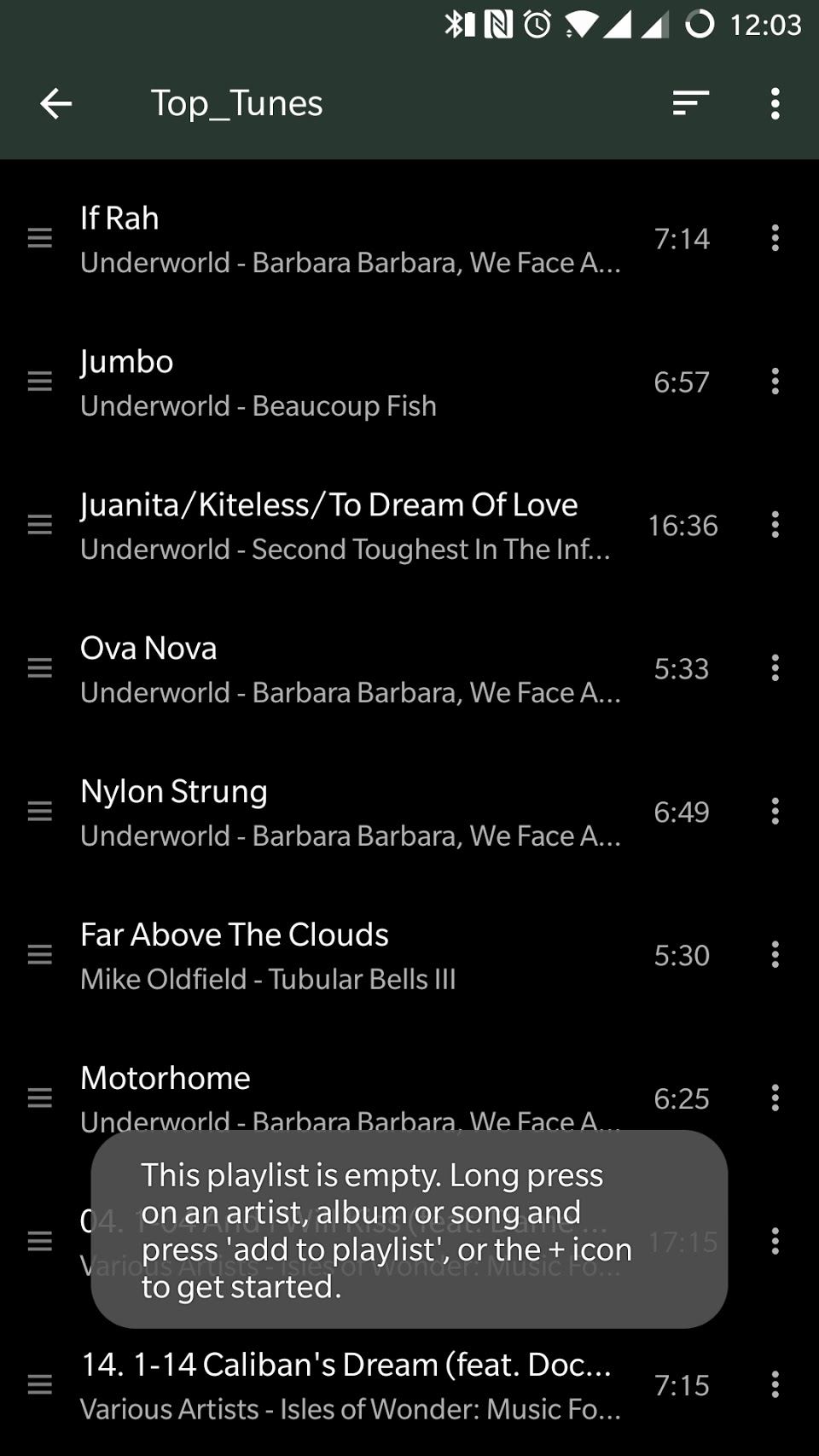Image resolution: width=819 pixels, height=1456 pixels.
Task: Tap the Top_Tunes playlist title
Action: pyautogui.click(x=236, y=103)
